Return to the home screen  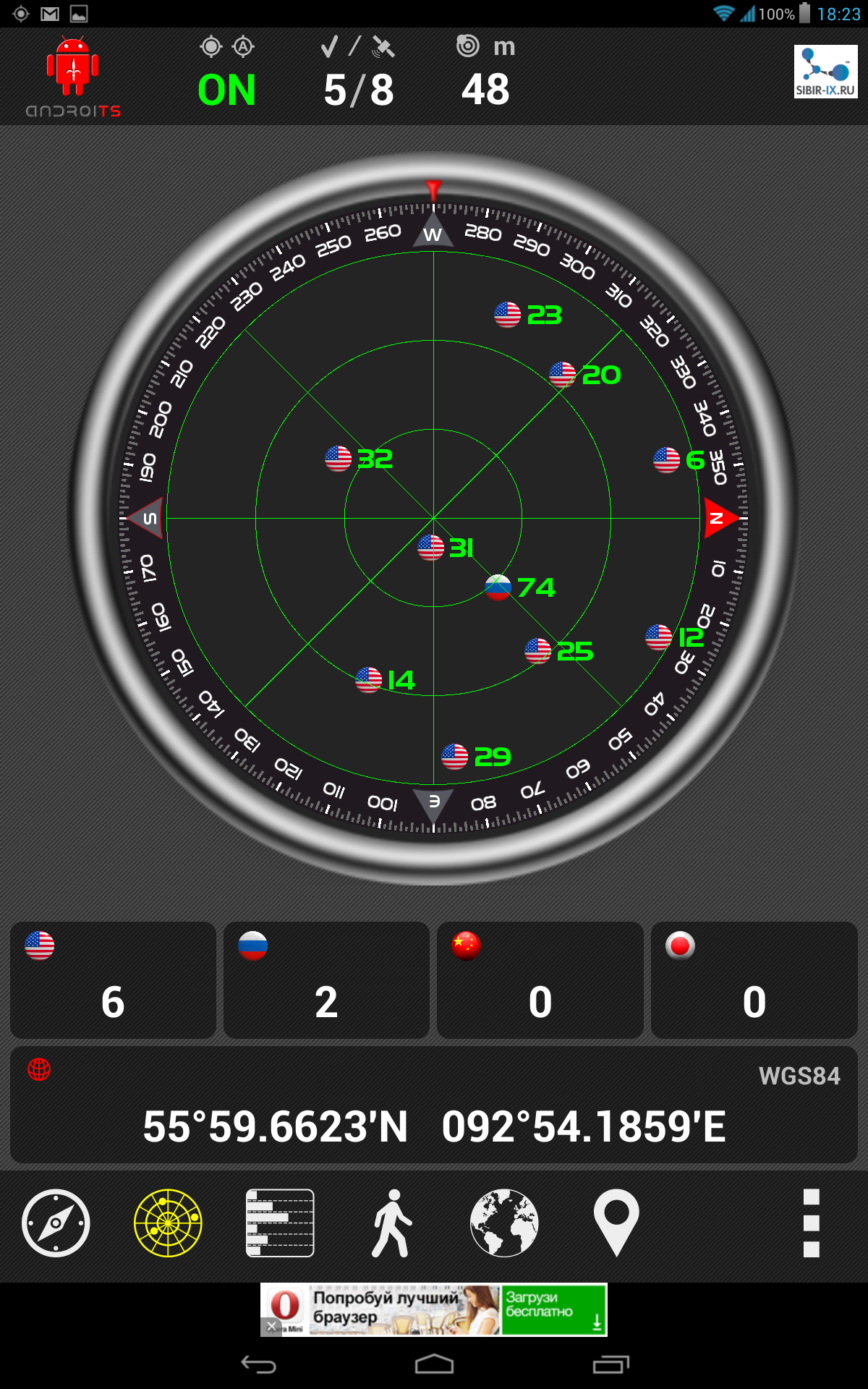(434, 1364)
